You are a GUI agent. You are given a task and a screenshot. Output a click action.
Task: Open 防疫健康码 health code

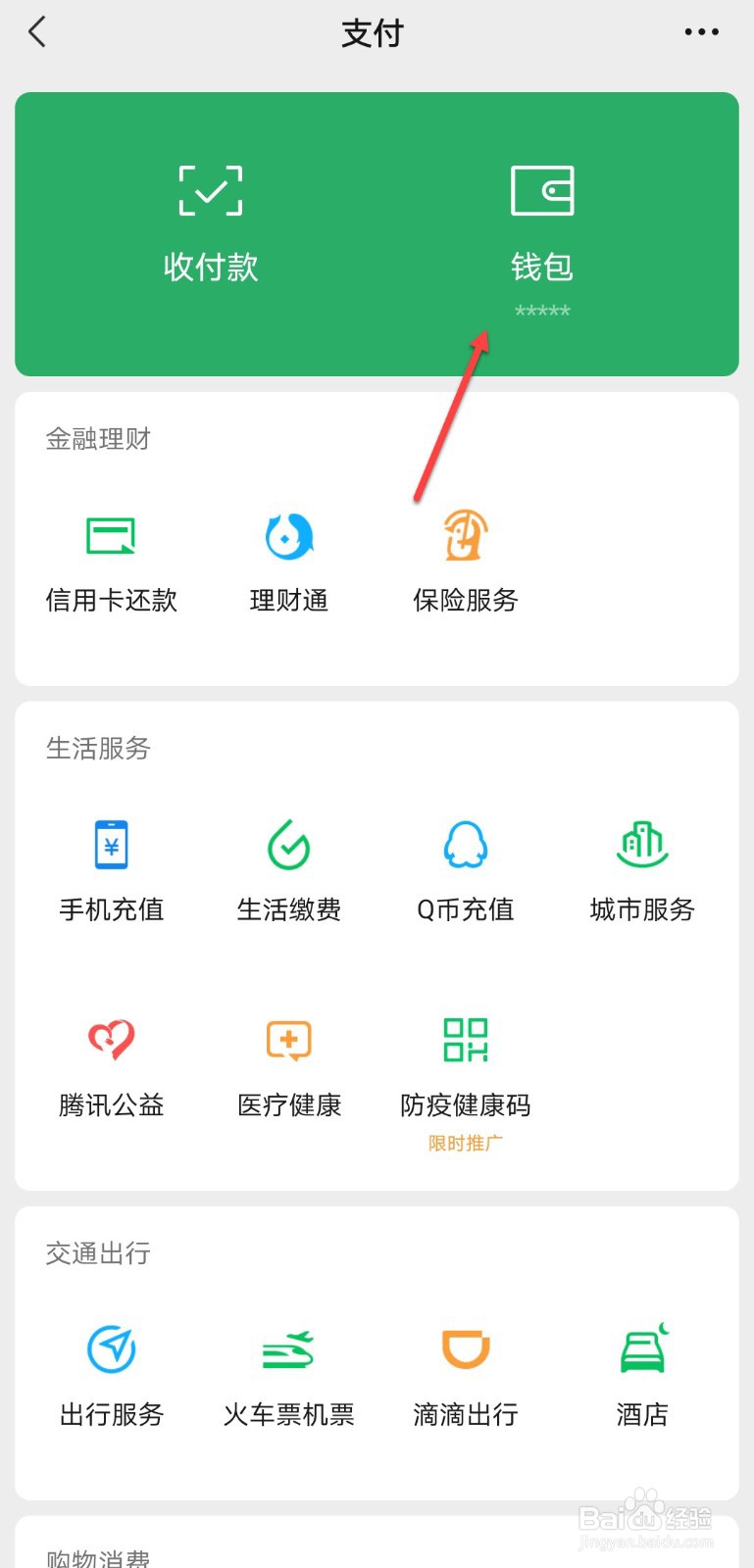465,1068
